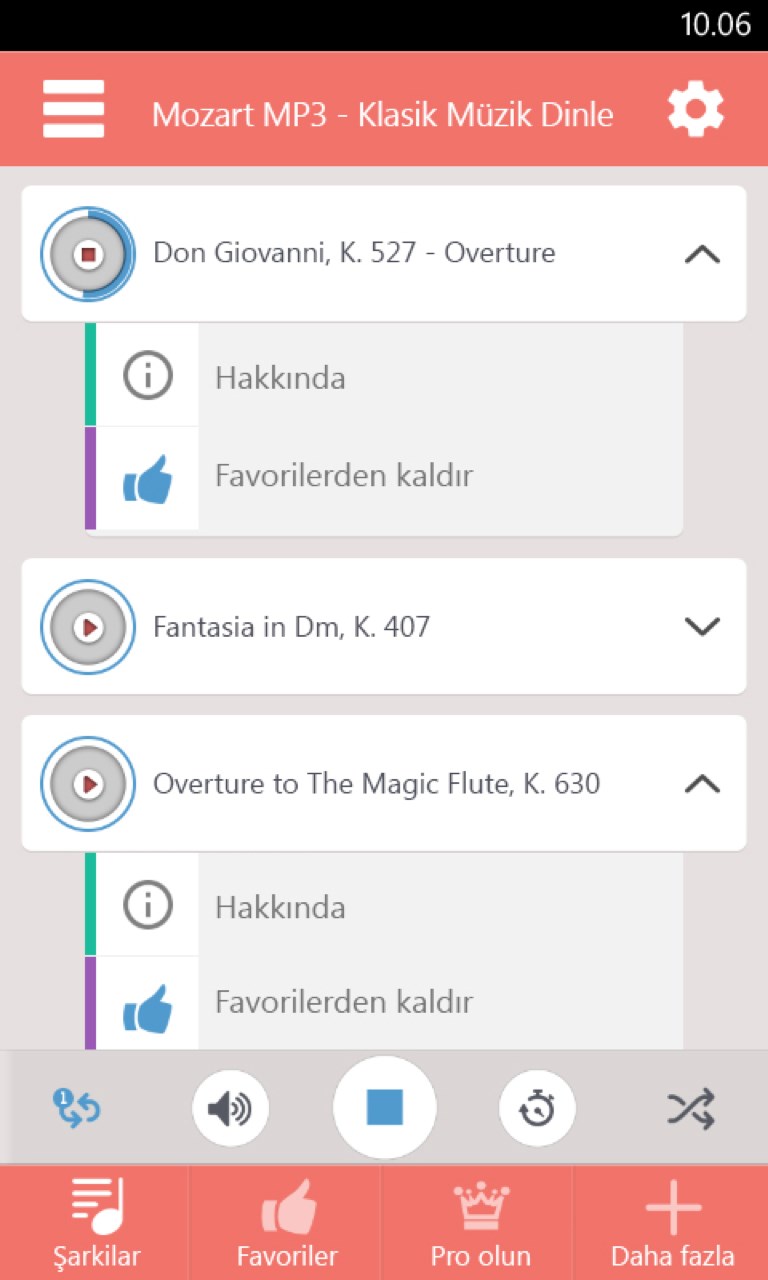Open the Daha fazla tab
768x1280 pixels.
pyautogui.click(x=672, y=1222)
